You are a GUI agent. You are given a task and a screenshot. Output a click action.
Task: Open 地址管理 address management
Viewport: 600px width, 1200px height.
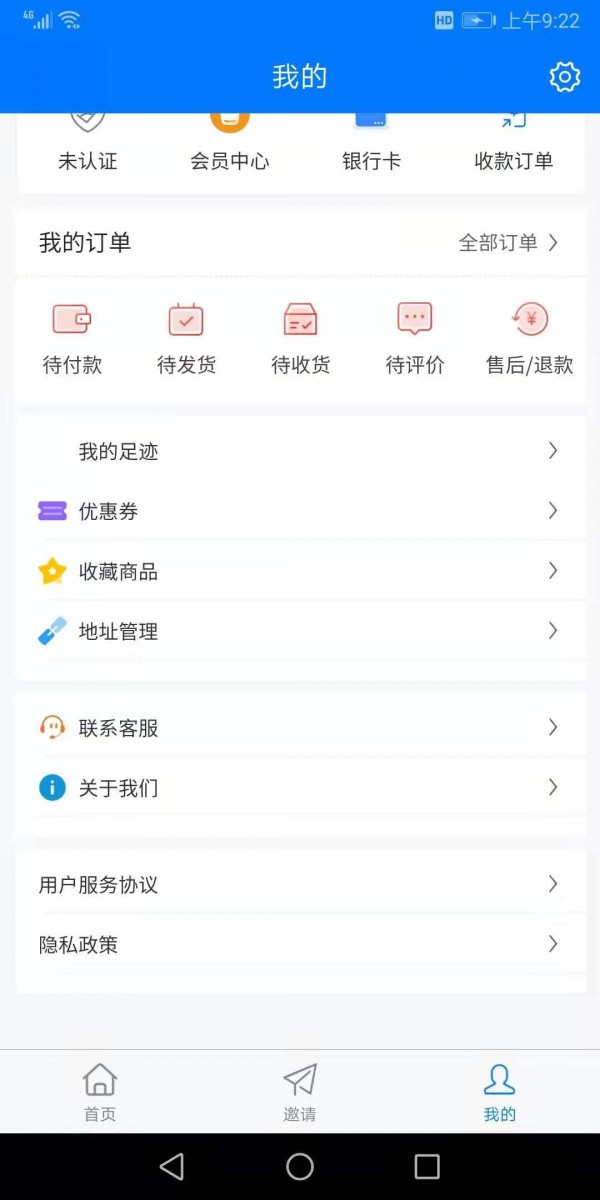(300, 632)
